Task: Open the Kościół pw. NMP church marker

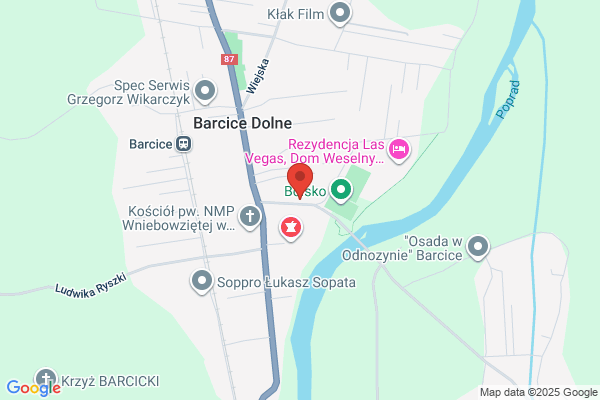Action: [x=250, y=217]
